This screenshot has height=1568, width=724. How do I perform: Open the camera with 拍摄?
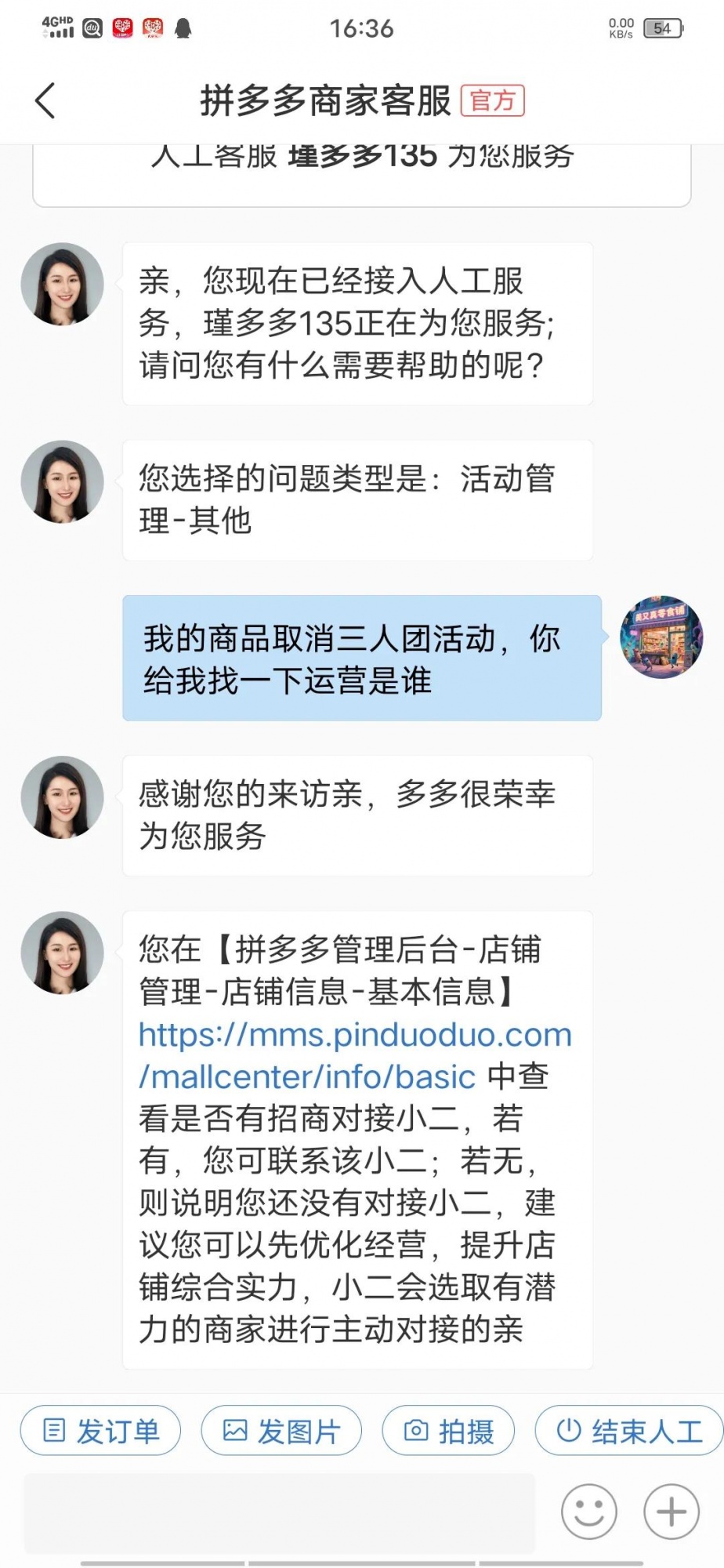coord(448,1431)
